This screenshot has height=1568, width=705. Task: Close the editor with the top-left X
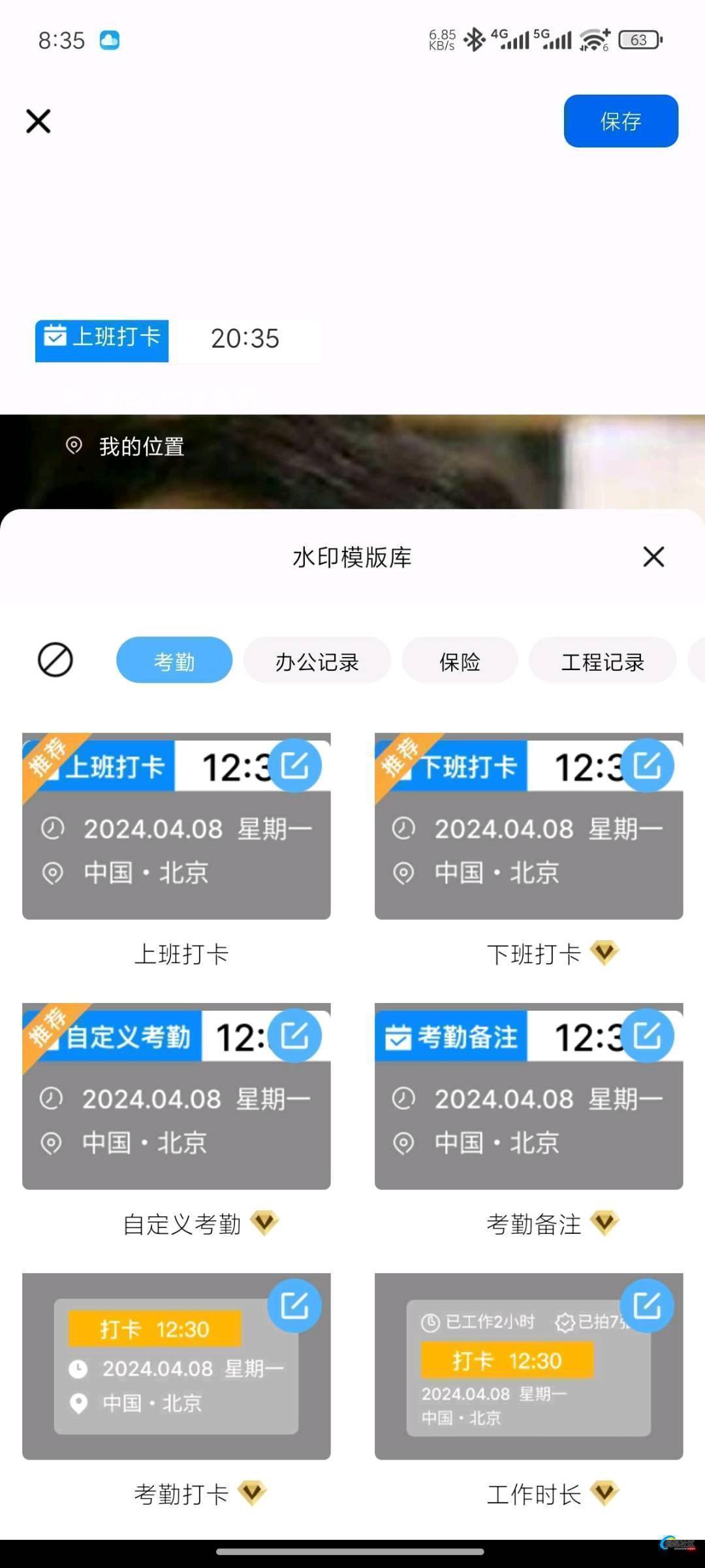39,121
